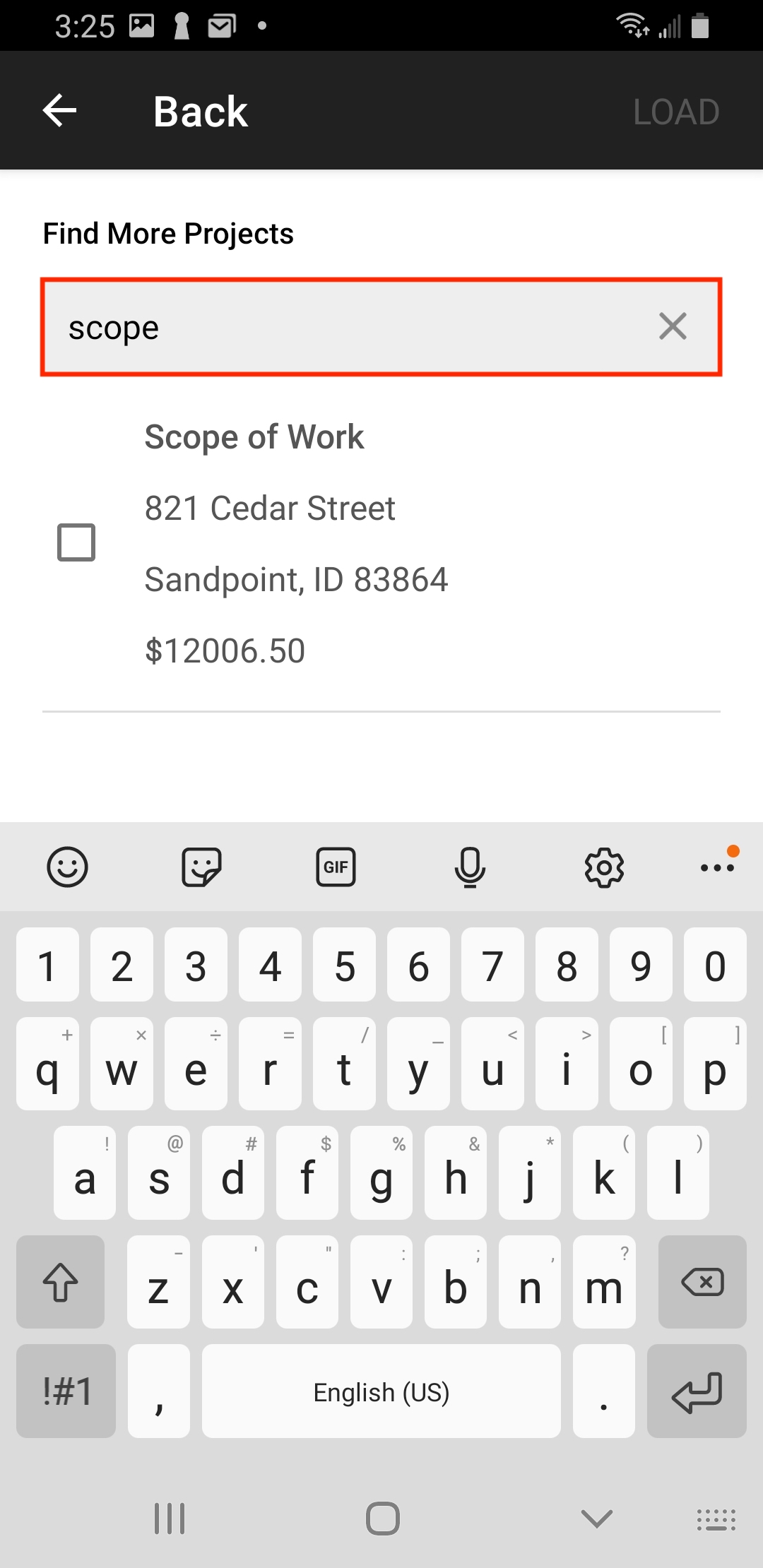This screenshot has width=763, height=1568.
Task: Open the GIF search
Action: pos(336,866)
